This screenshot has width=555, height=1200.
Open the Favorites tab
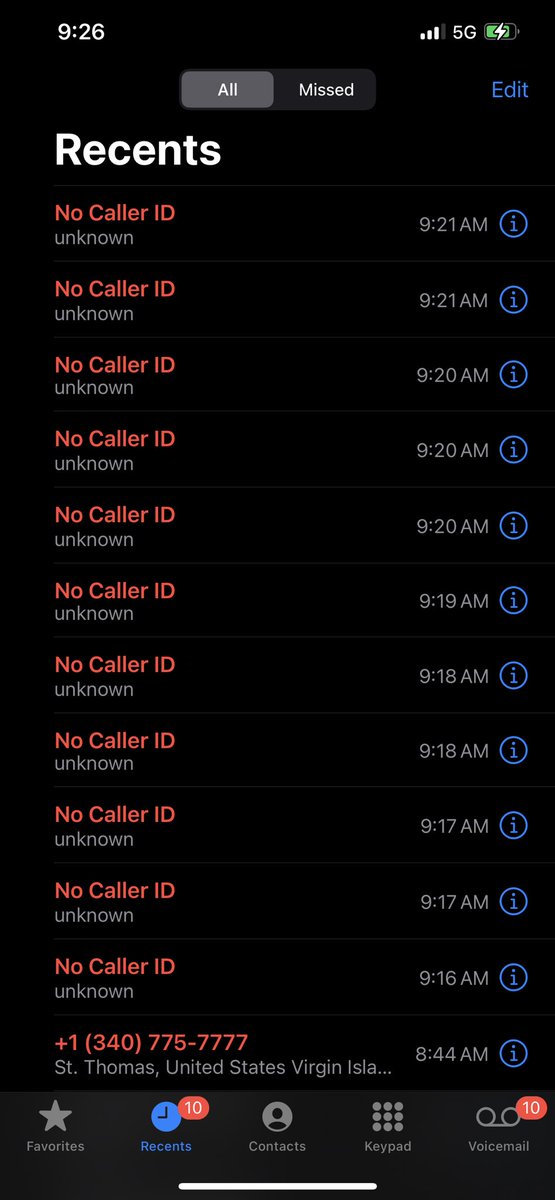tap(55, 1127)
